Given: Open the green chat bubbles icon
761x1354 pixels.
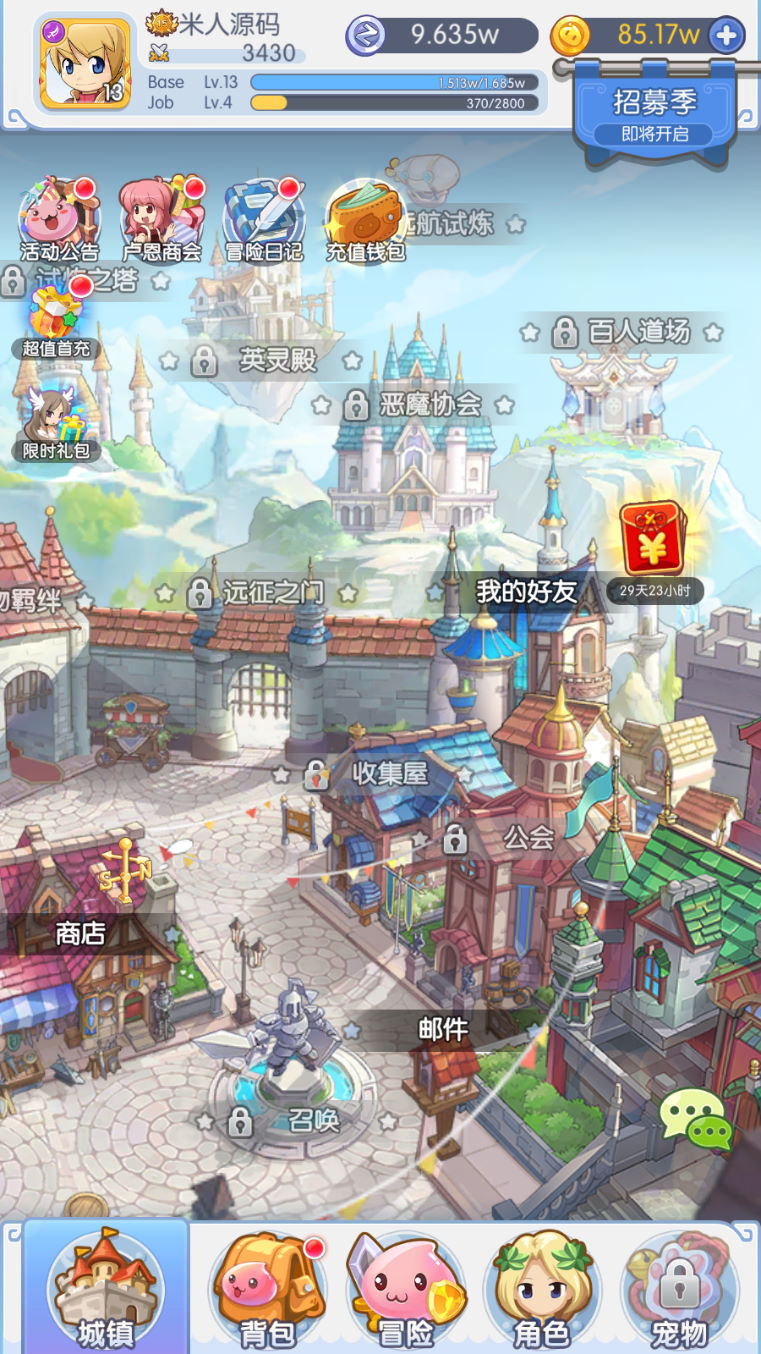Looking at the screenshot, I should coord(696,1118).
